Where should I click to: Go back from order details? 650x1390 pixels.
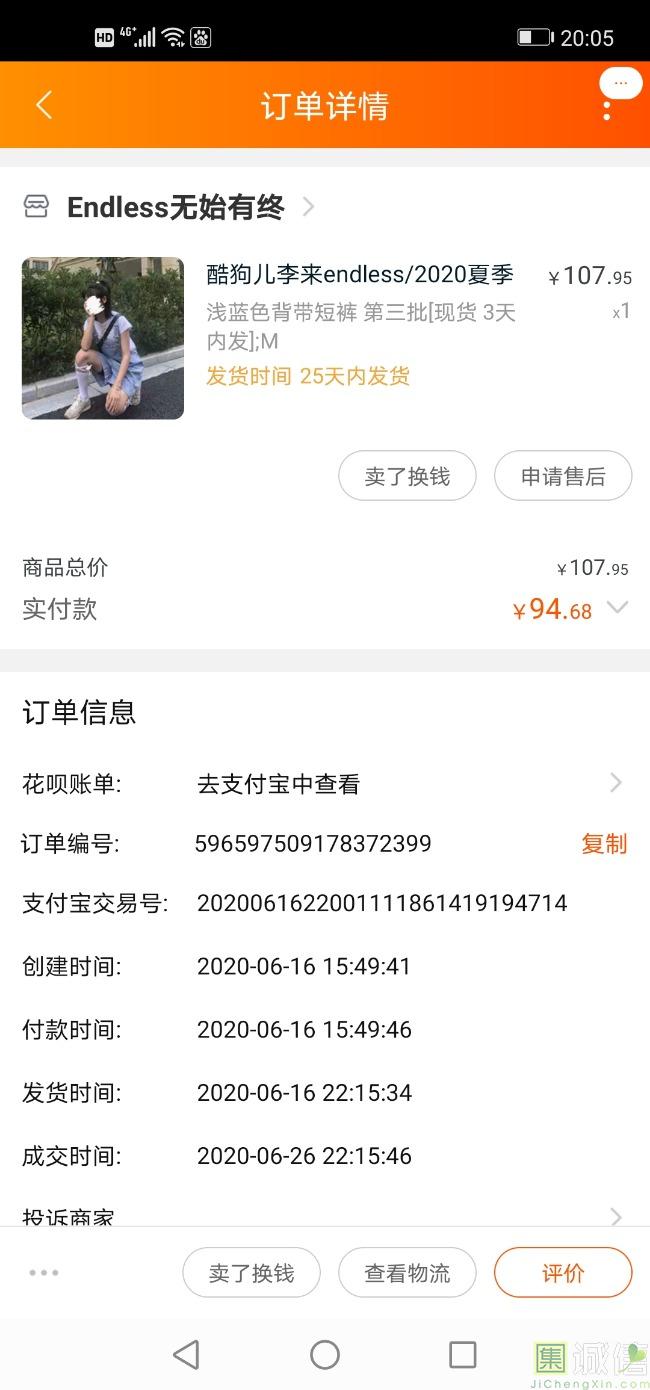[43, 105]
